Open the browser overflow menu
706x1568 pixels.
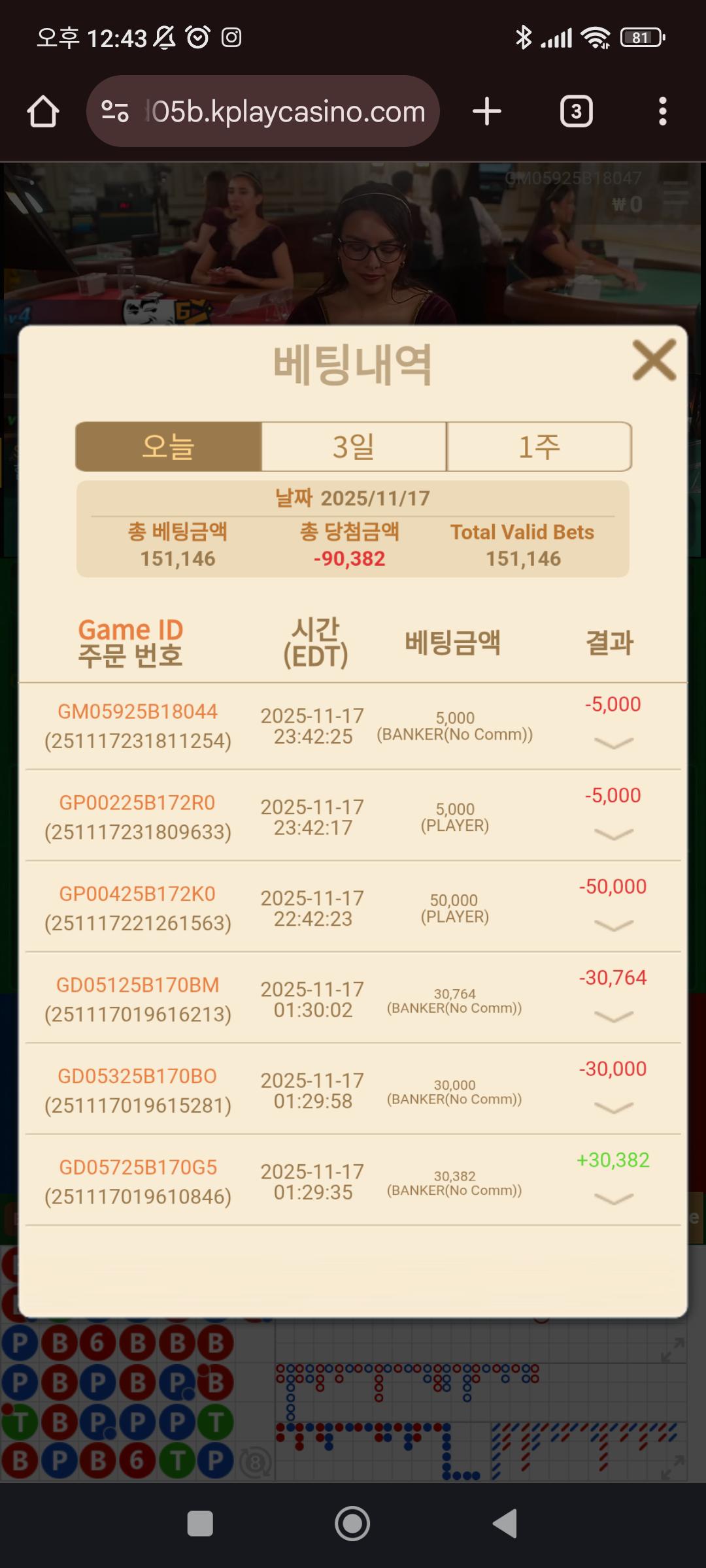pos(662,112)
